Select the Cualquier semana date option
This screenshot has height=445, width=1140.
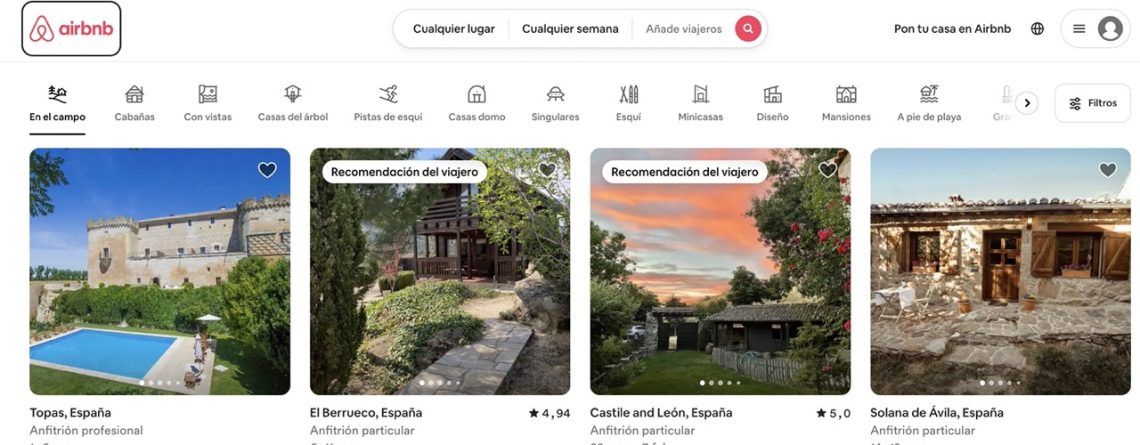click(570, 29)
